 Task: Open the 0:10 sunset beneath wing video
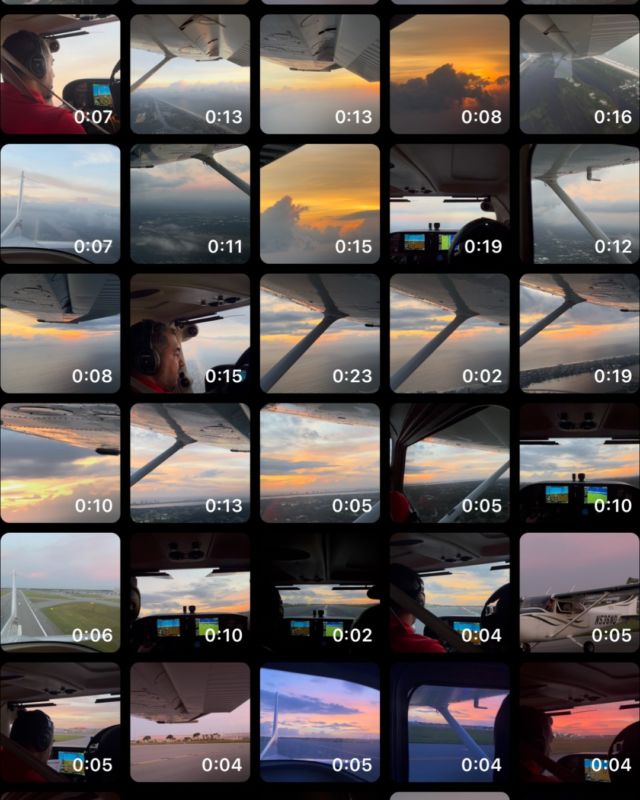60,464
